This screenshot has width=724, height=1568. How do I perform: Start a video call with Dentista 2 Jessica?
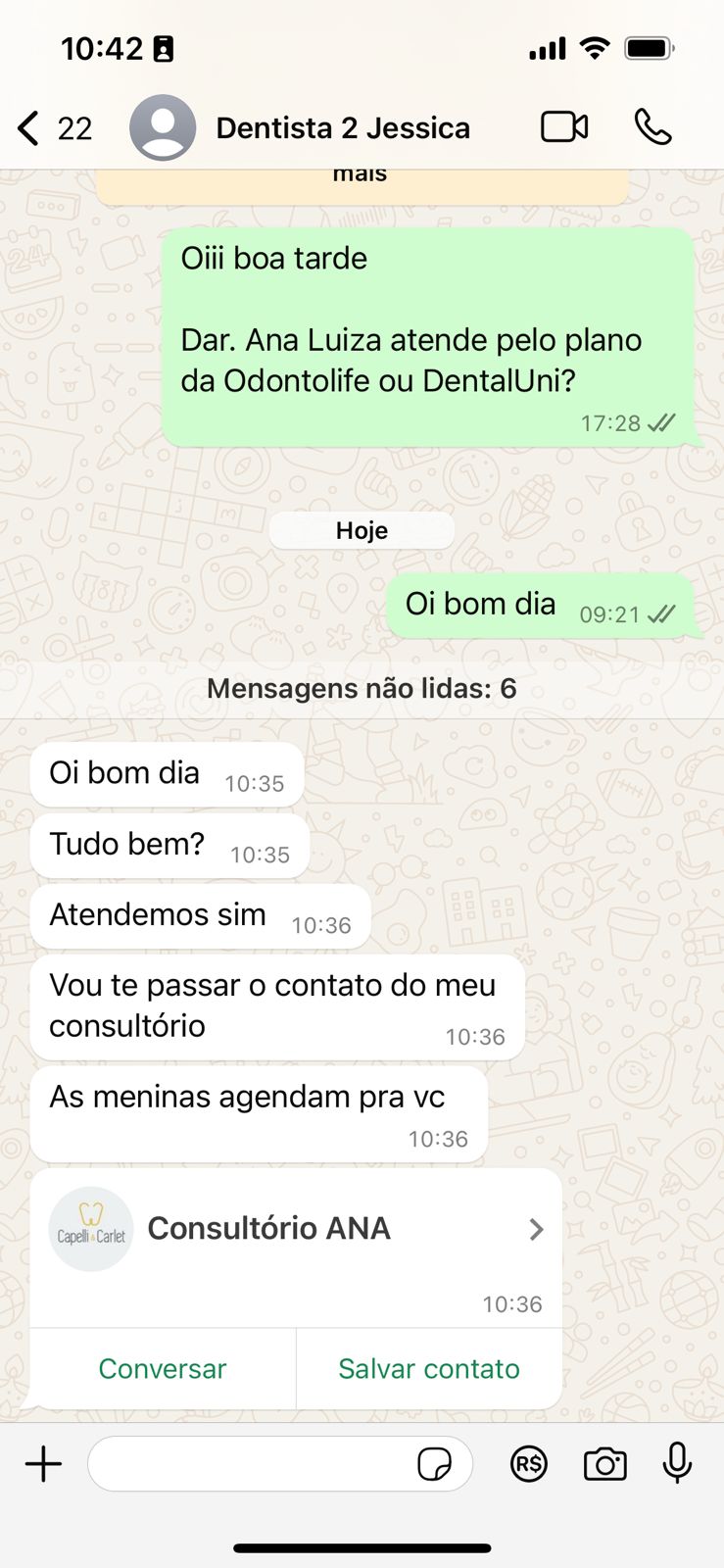[564, 127]
